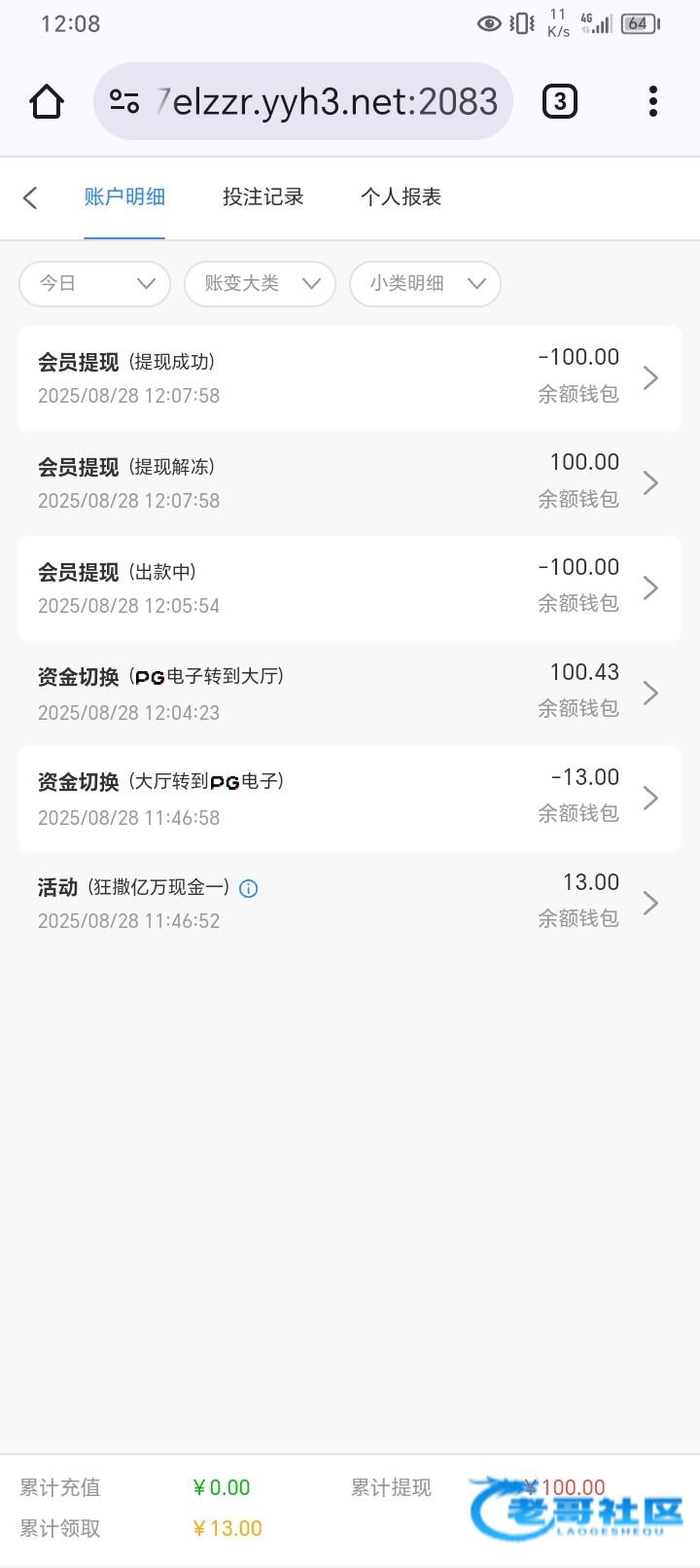Open the PG电子转到大厅 transfer record
This screenshot has height=1568, width=700.
350,693
